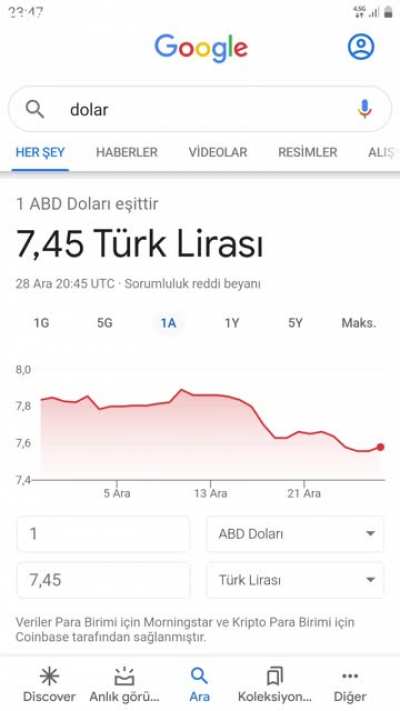Edit the amount field showing 1
The height and width of the screenshot is (711, 400).
103,534
